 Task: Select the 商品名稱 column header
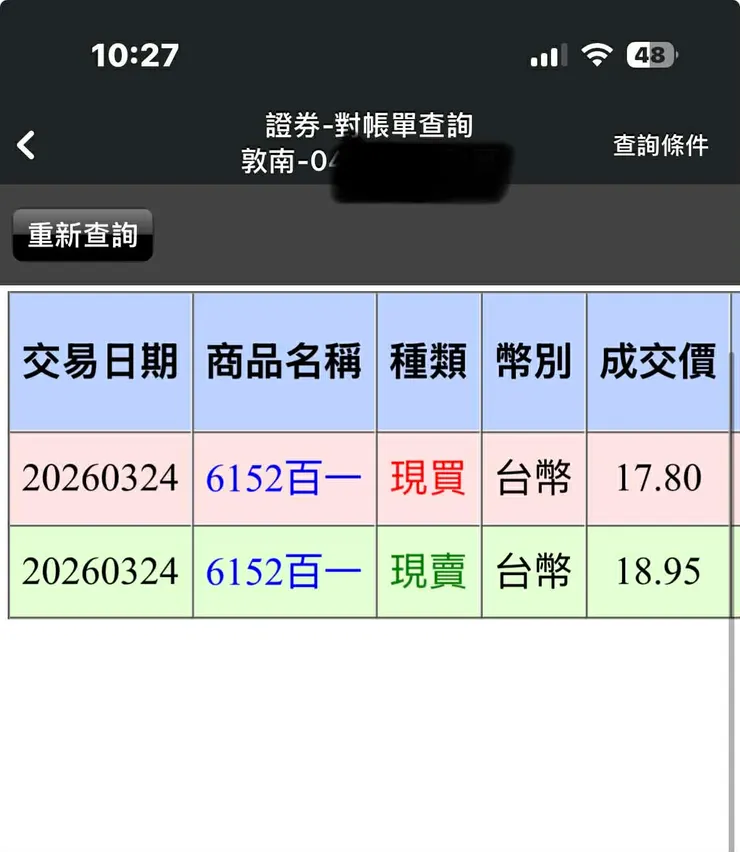point(283,360)
